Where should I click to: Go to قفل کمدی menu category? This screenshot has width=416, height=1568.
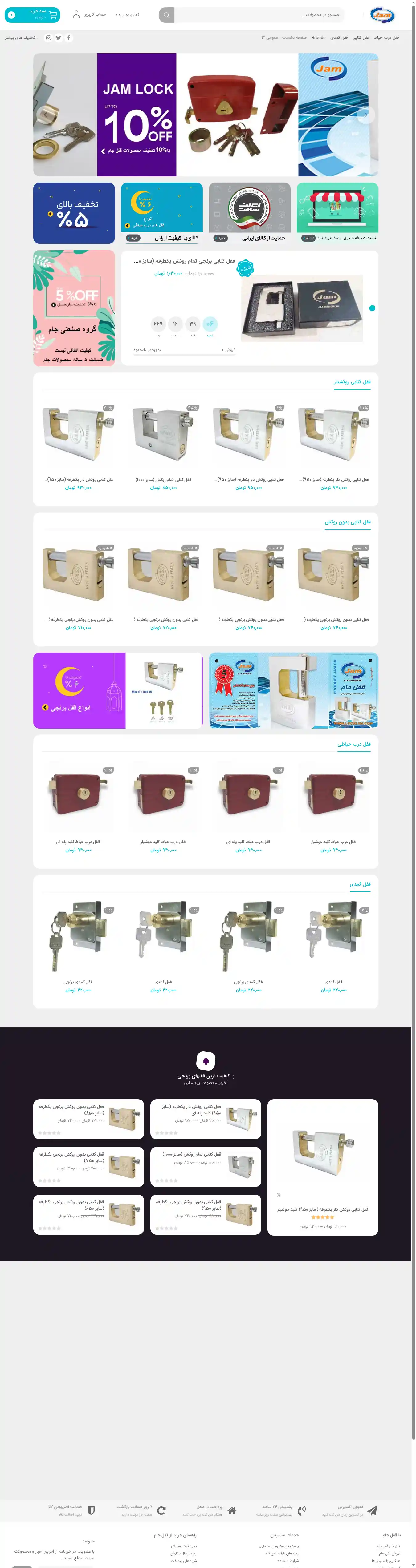tap(339, 38)
